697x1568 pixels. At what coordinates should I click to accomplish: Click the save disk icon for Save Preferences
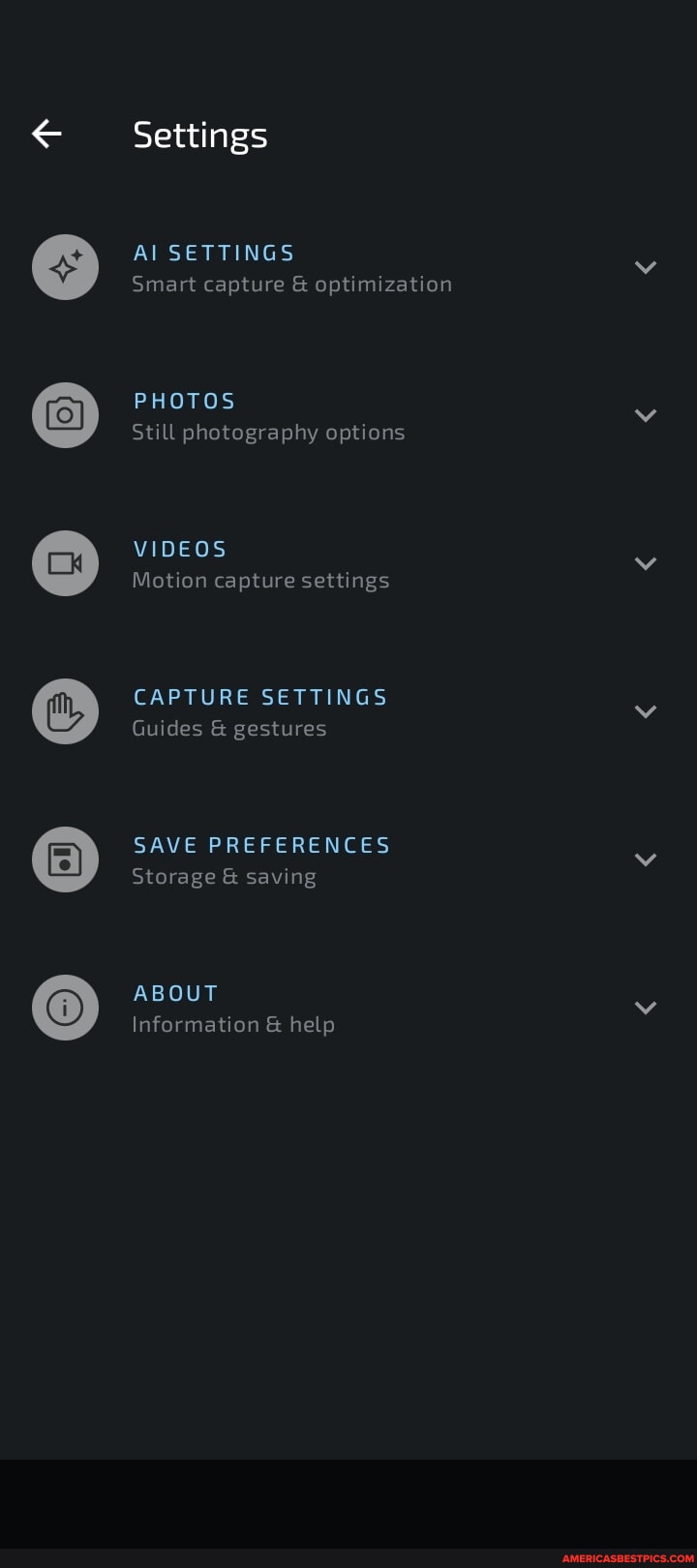coord(65,859)
